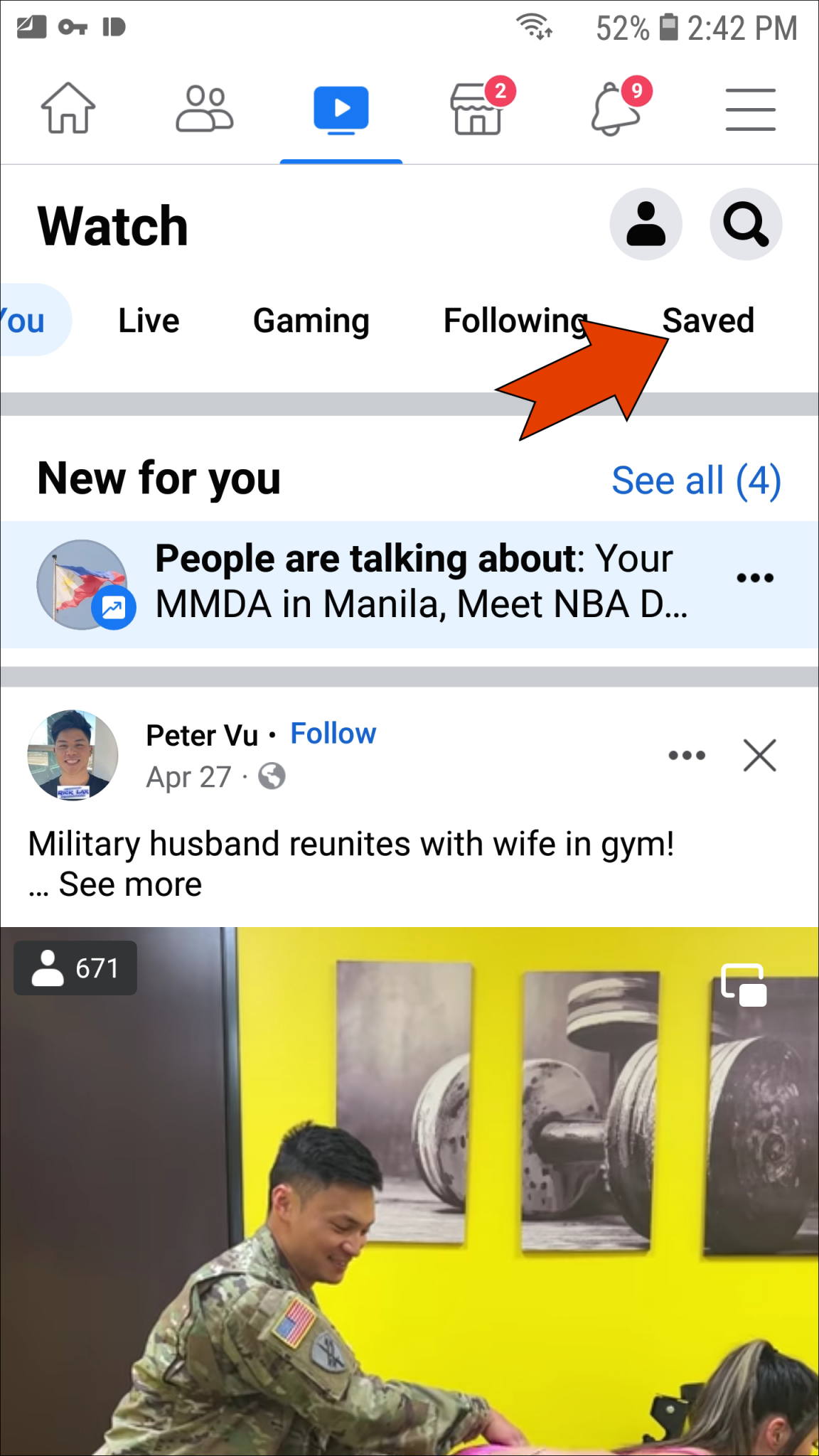Open the Marketplace icon with 2 notifications
The image size is (819, 1456).
[x=476, y=110]
